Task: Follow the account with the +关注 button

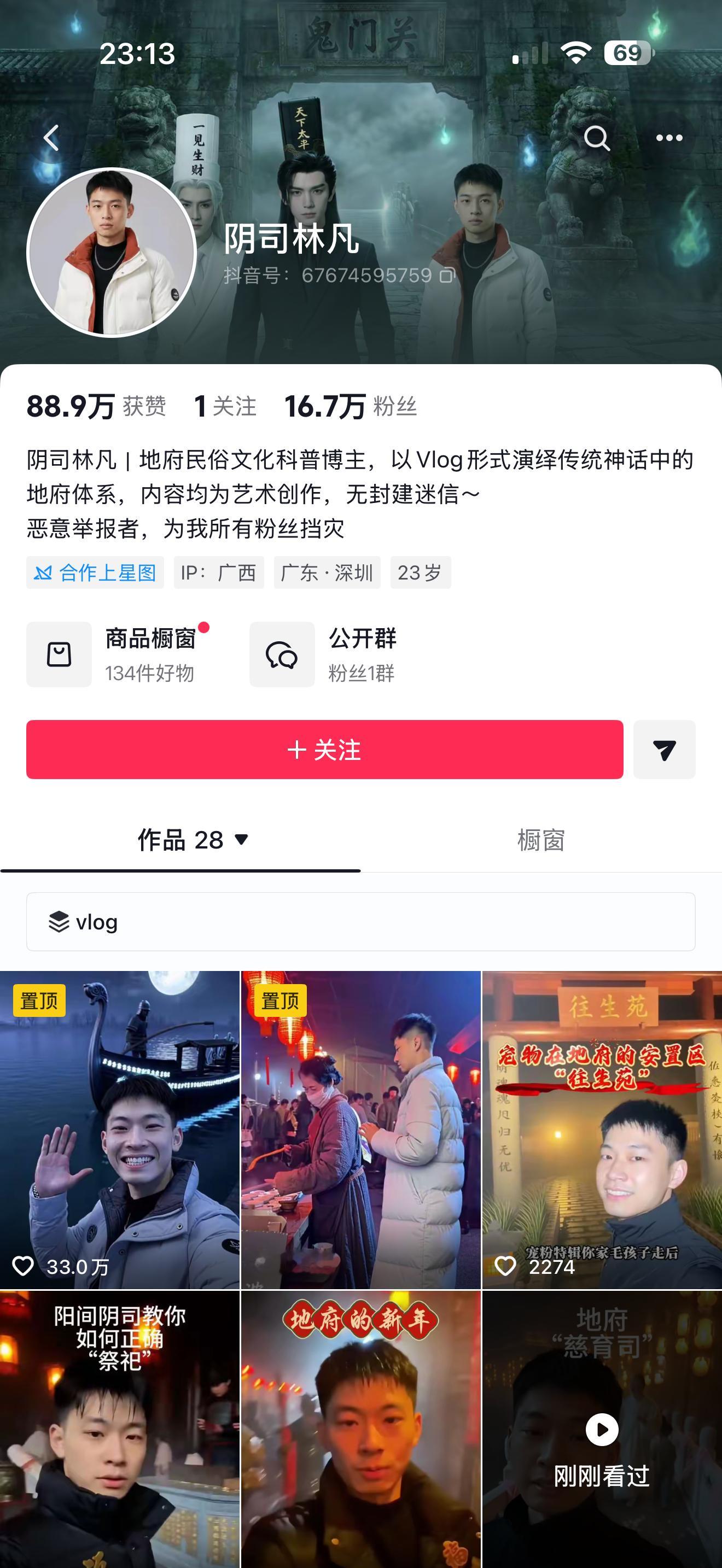Action: 324,751
